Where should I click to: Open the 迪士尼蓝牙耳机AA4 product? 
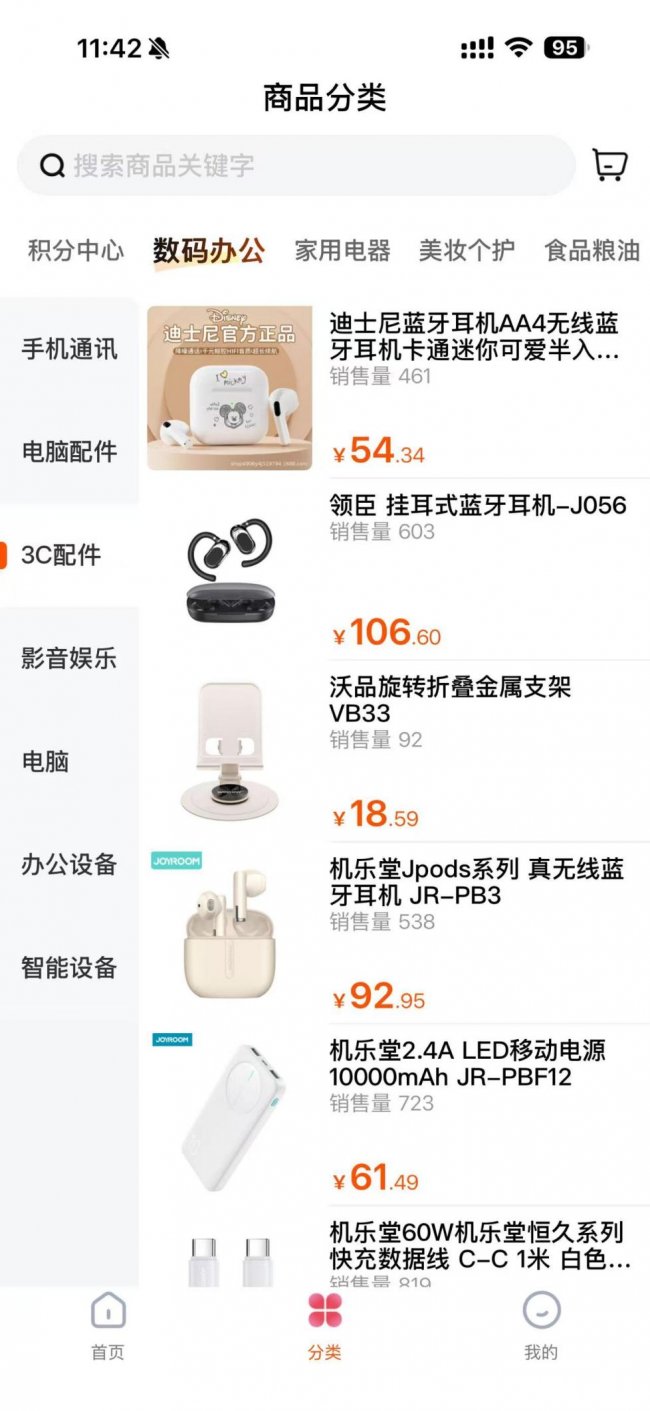point(474,337)
